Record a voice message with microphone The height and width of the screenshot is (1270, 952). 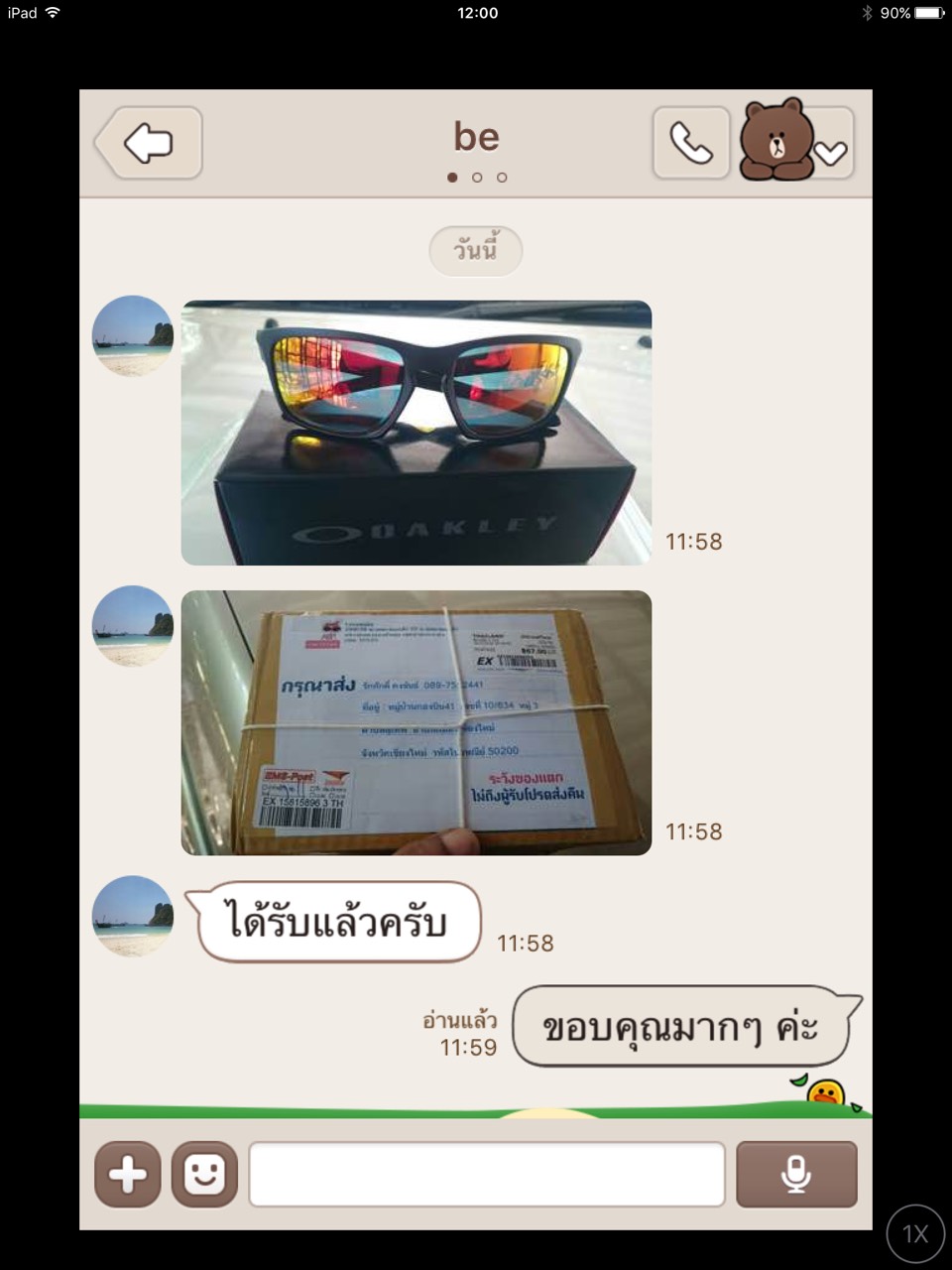point(796,1175)
